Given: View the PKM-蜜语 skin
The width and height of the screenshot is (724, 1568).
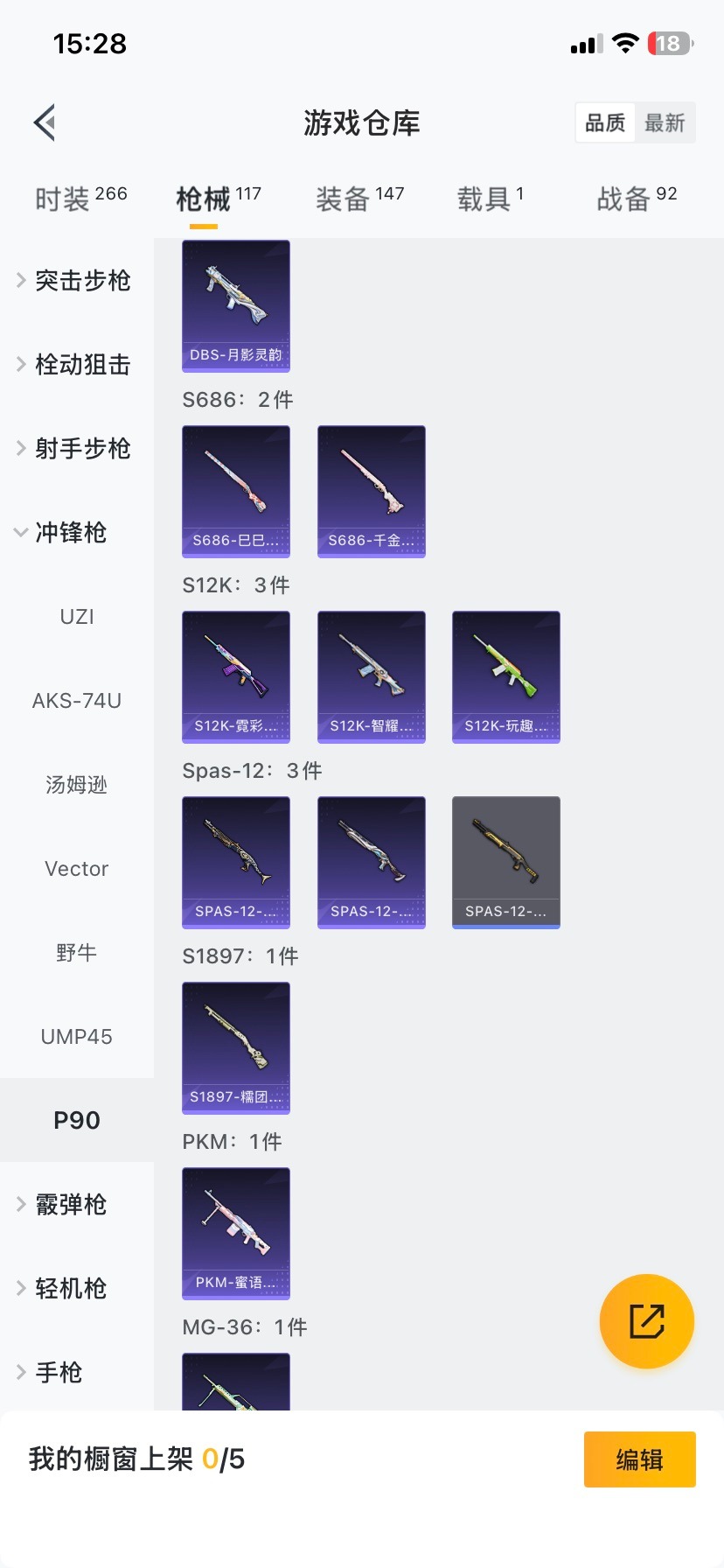Looking at the screenshot, I should [235, 1234].
